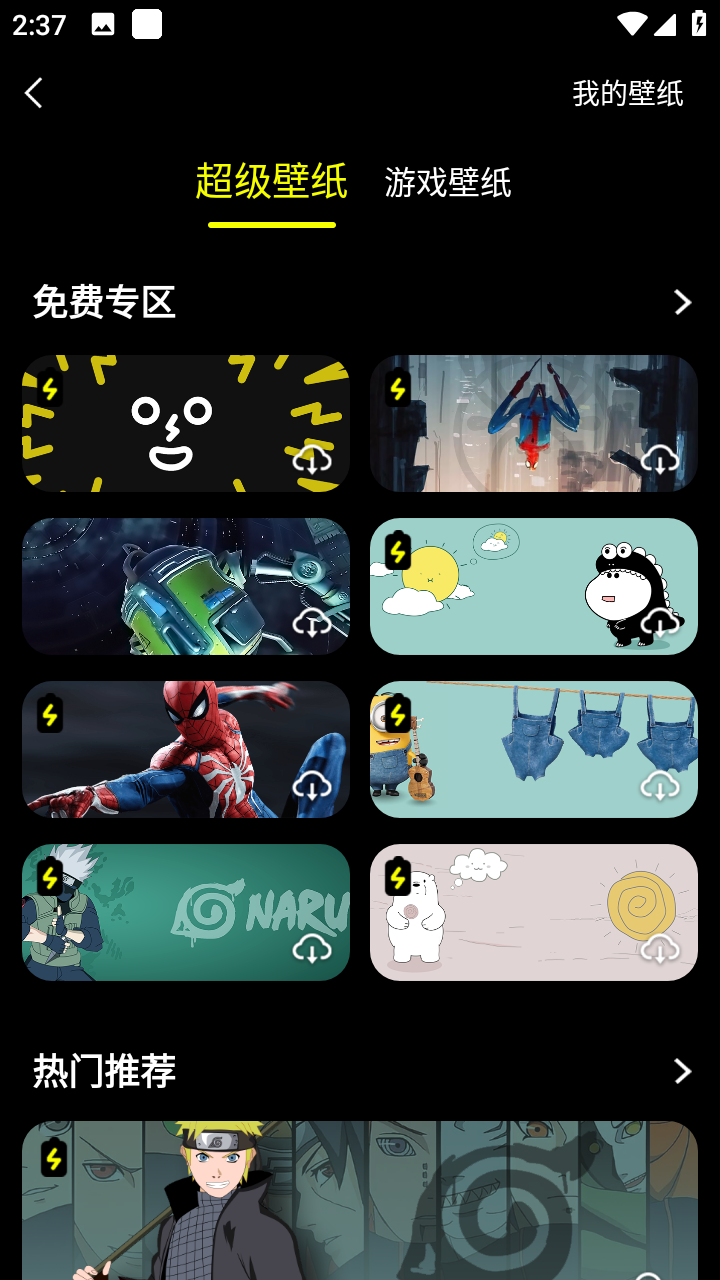Go back using the top-left arrow
The image size is (720, 1280).
34,93
